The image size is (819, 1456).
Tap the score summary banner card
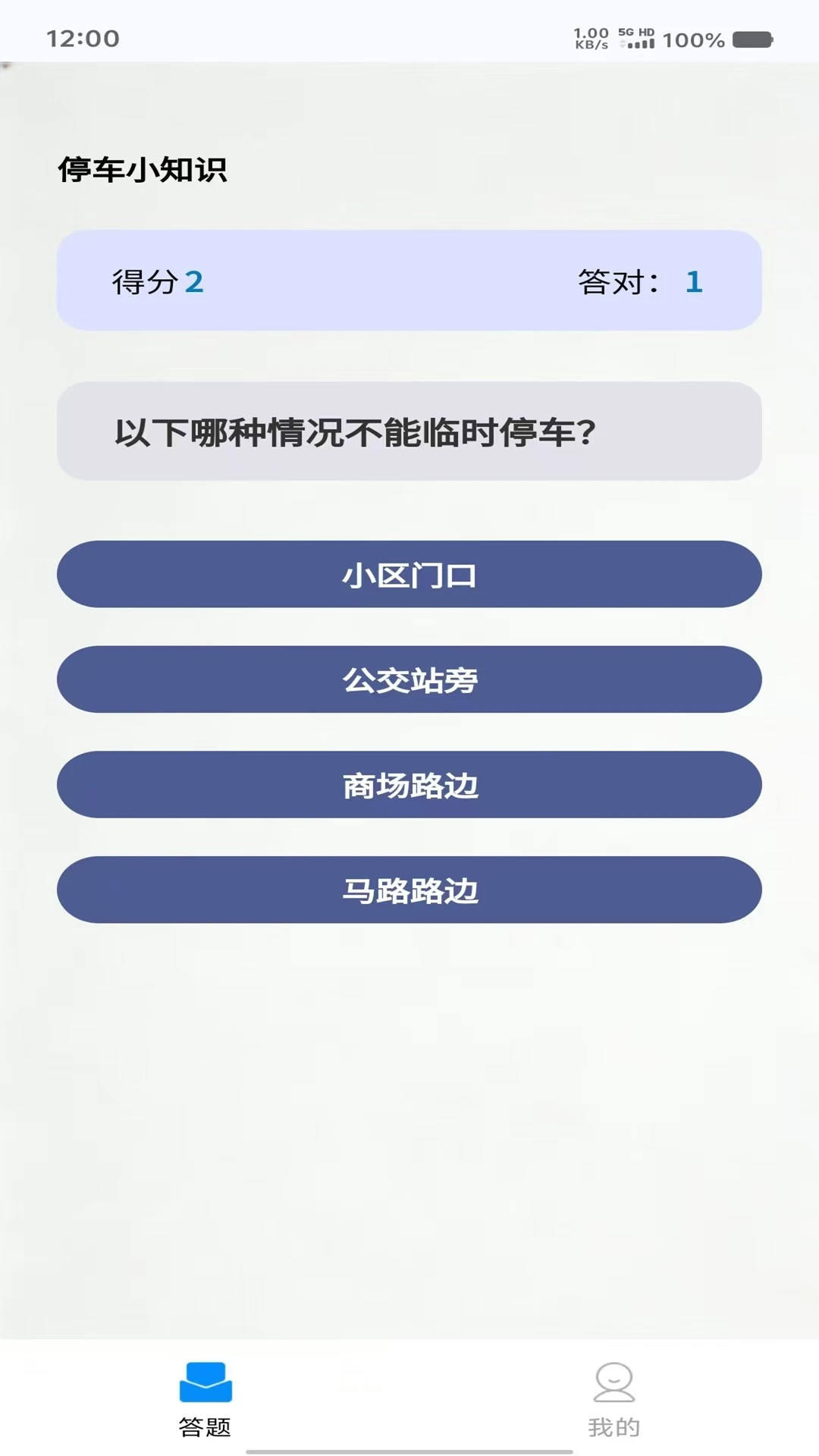[x=409, y=281]
